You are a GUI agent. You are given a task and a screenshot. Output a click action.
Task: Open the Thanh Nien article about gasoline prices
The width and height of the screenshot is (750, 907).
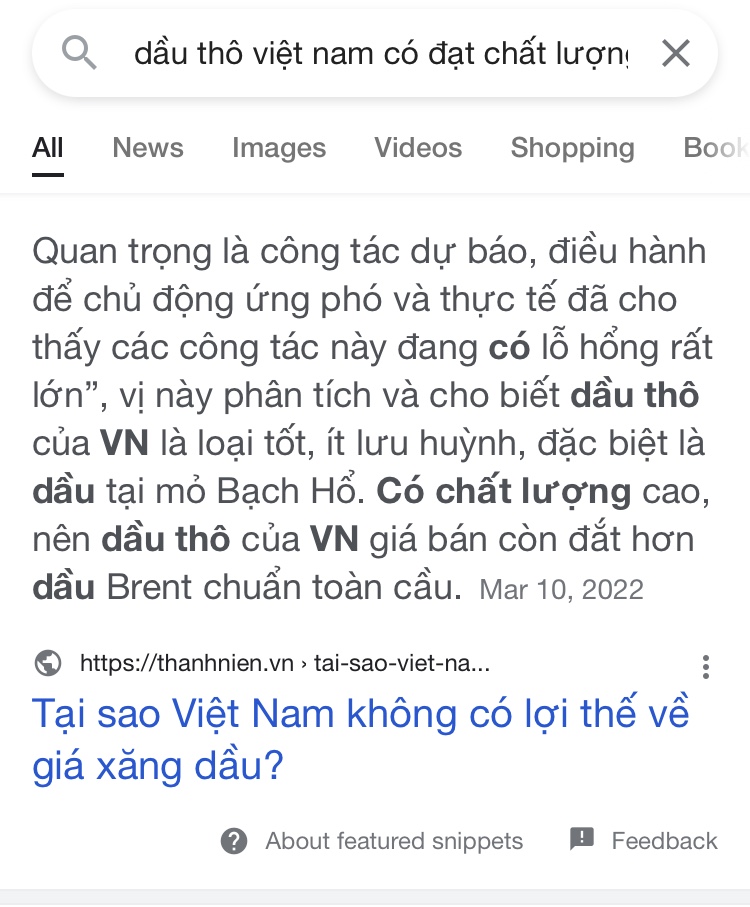[361, 740]
